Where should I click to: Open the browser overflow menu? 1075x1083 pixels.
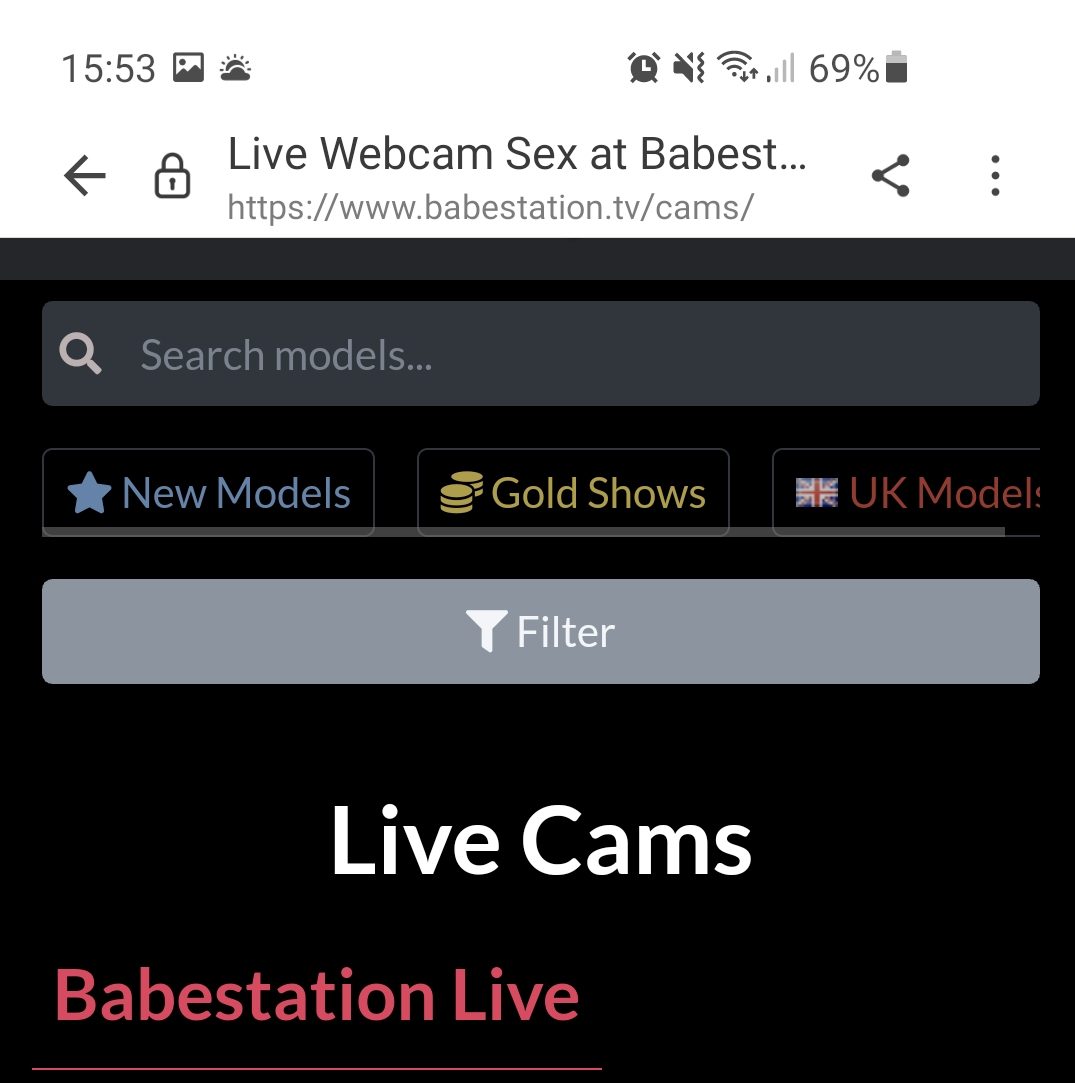[x=994, y=176]
